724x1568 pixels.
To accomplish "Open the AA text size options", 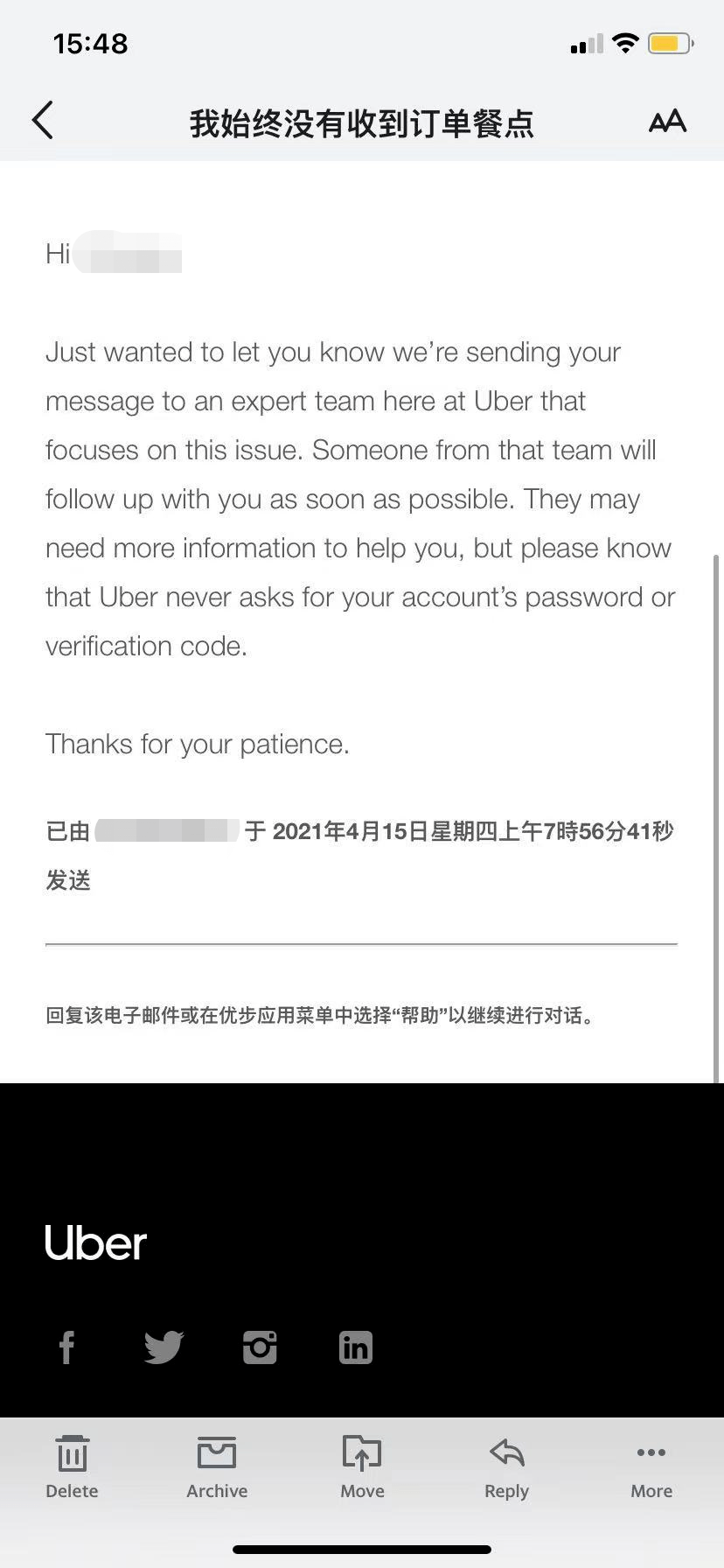I will [x=667, y=121].
